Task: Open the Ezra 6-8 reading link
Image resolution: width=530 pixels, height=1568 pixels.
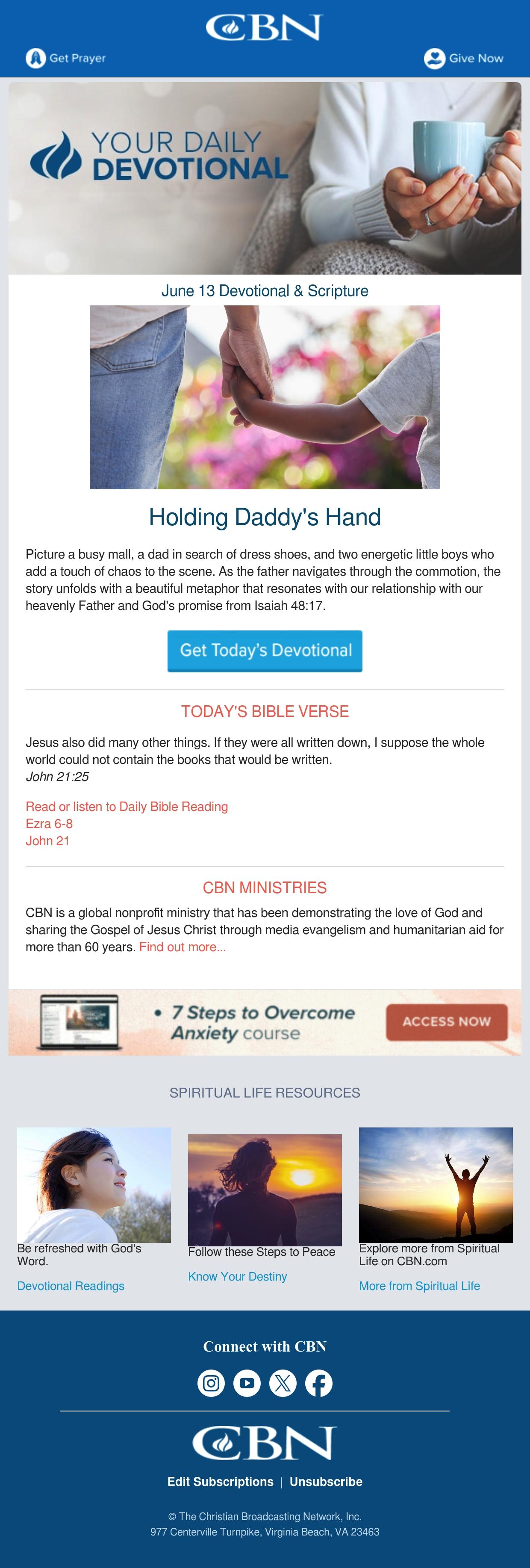Action: tap(49, 824)
